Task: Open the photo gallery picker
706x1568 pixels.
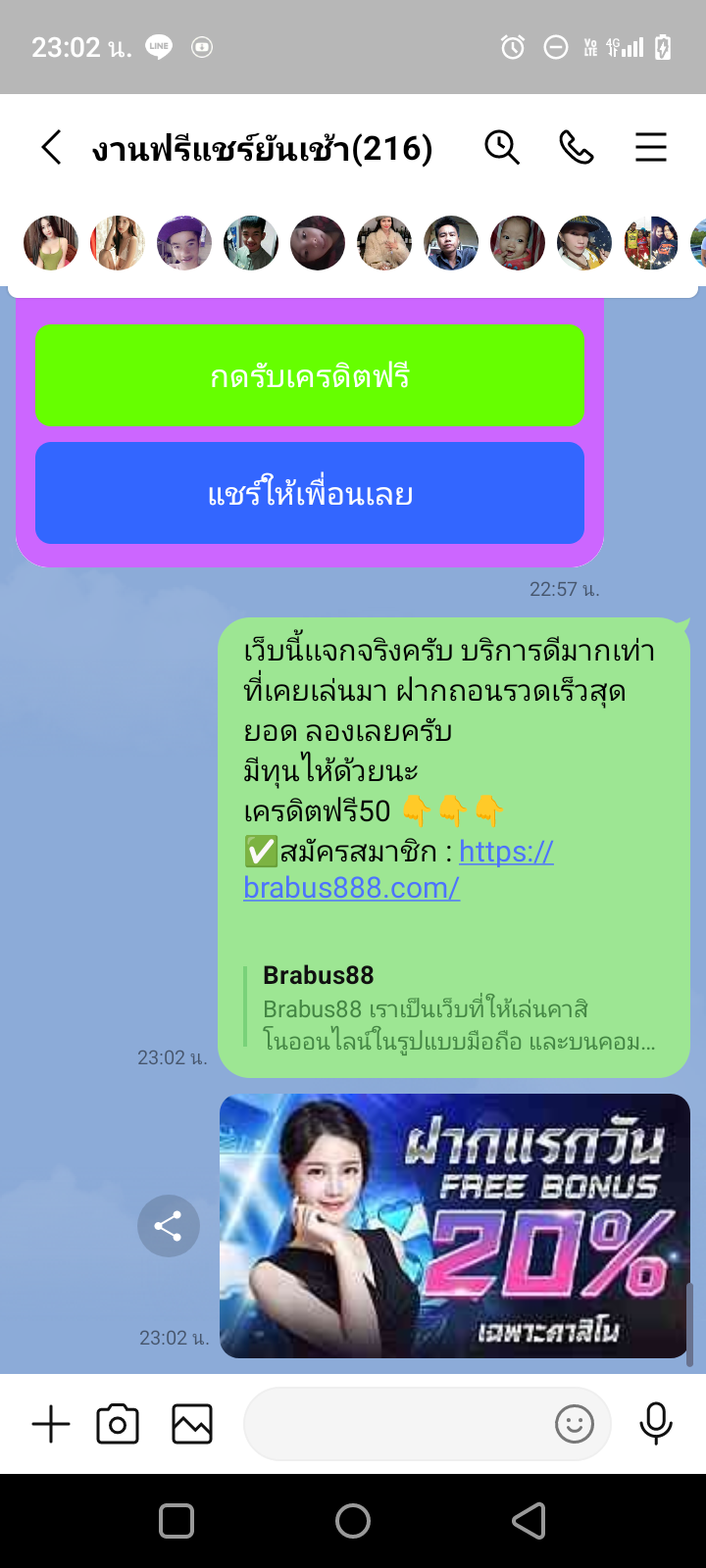Action: [192, 1424]
